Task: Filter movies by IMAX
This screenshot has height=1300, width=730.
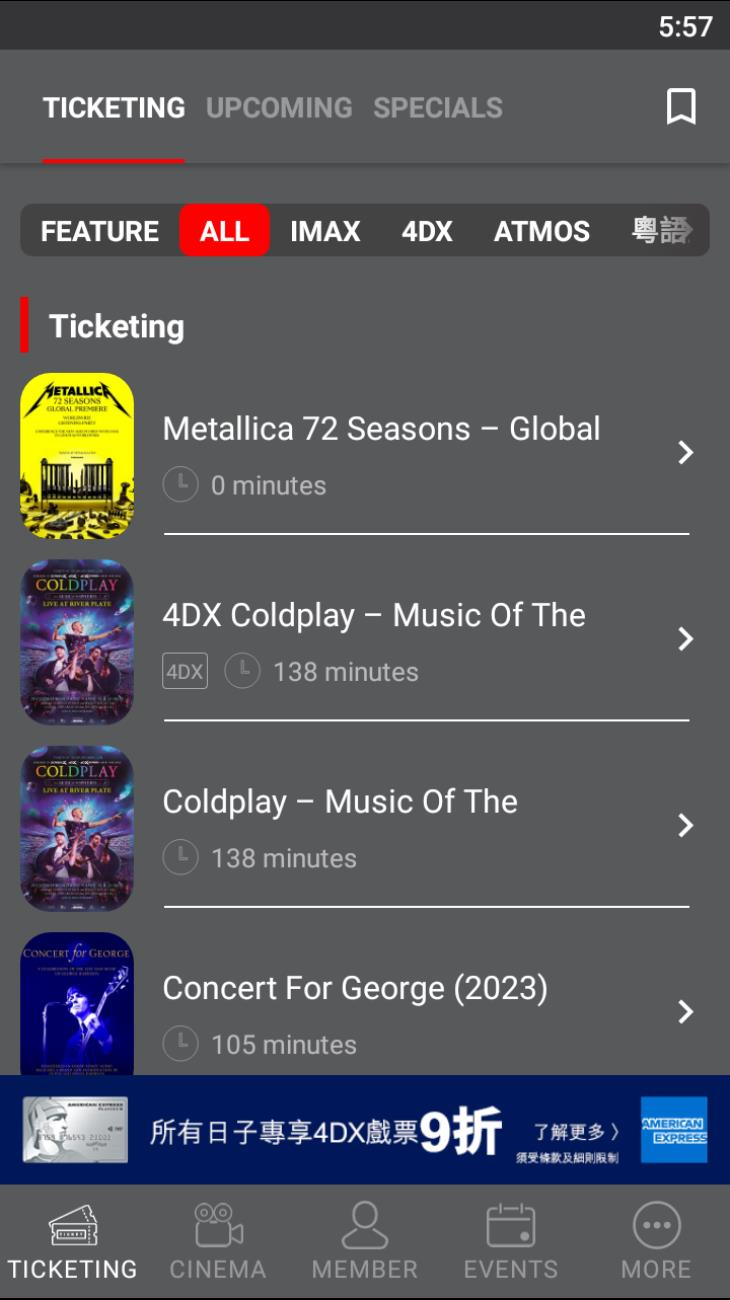Action: [x=325, y=231]
